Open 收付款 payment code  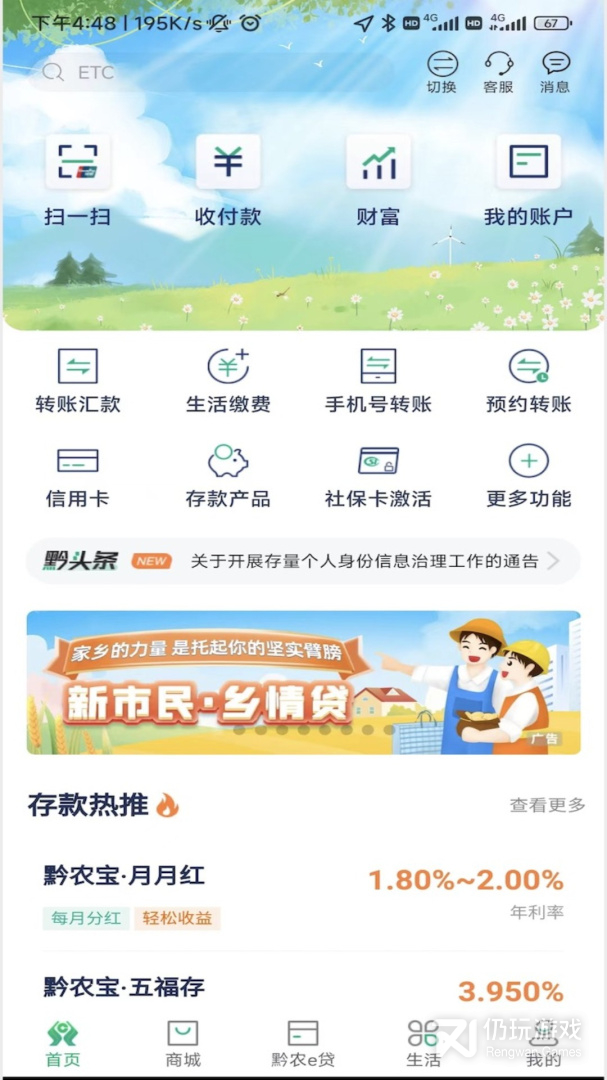tap(228, 181)
